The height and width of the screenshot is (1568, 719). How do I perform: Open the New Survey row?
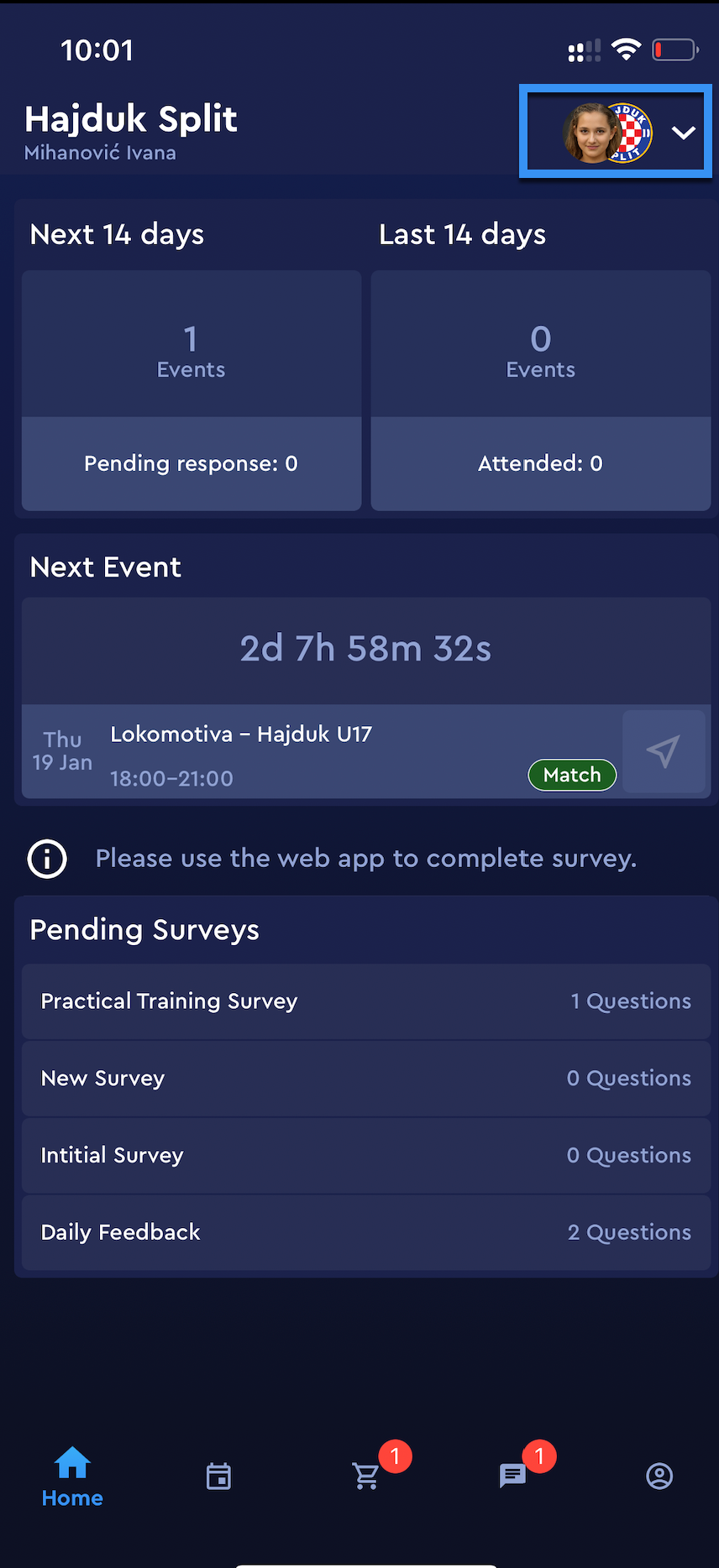365,1079
